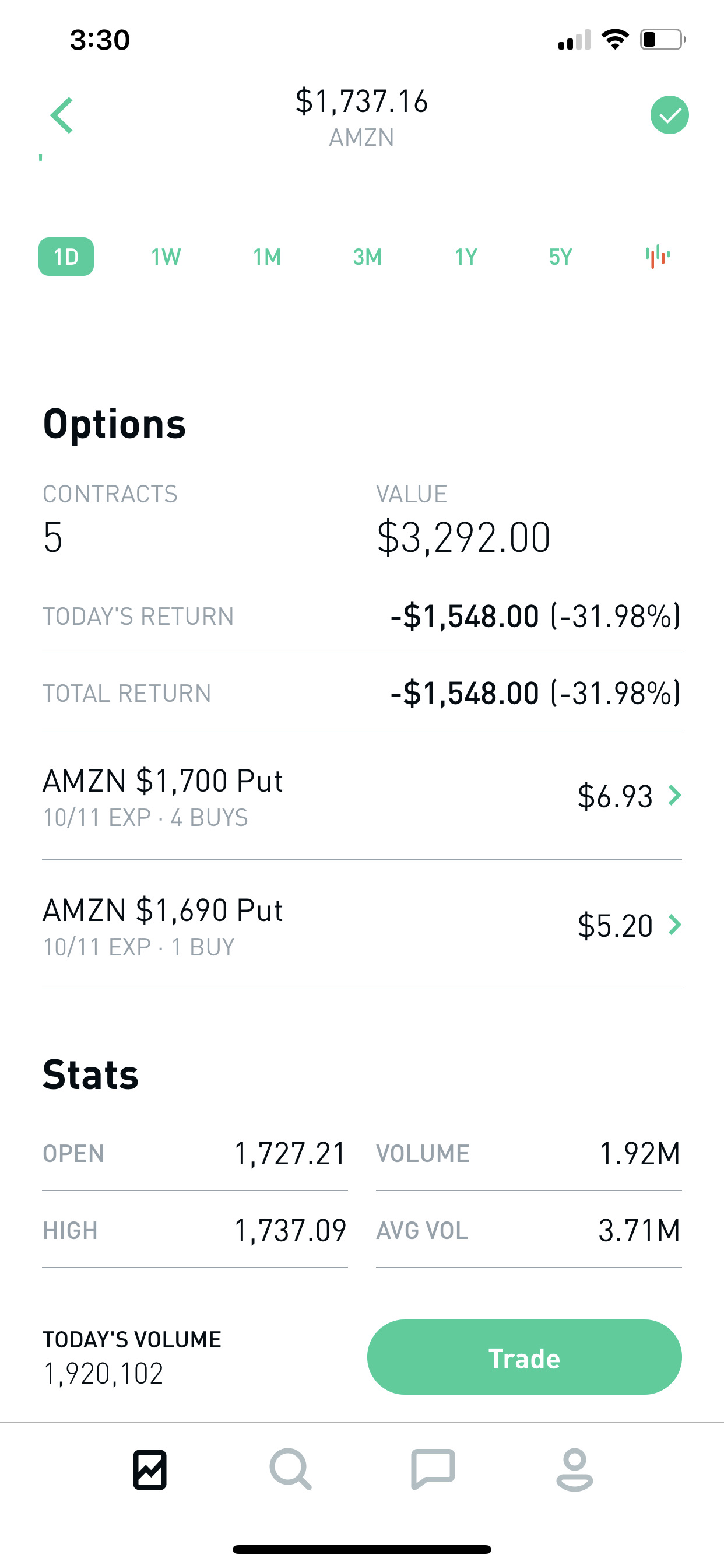Switch to the account profile tab
The width and height of the screenshot is (724, 1568).
[574, 1470]
